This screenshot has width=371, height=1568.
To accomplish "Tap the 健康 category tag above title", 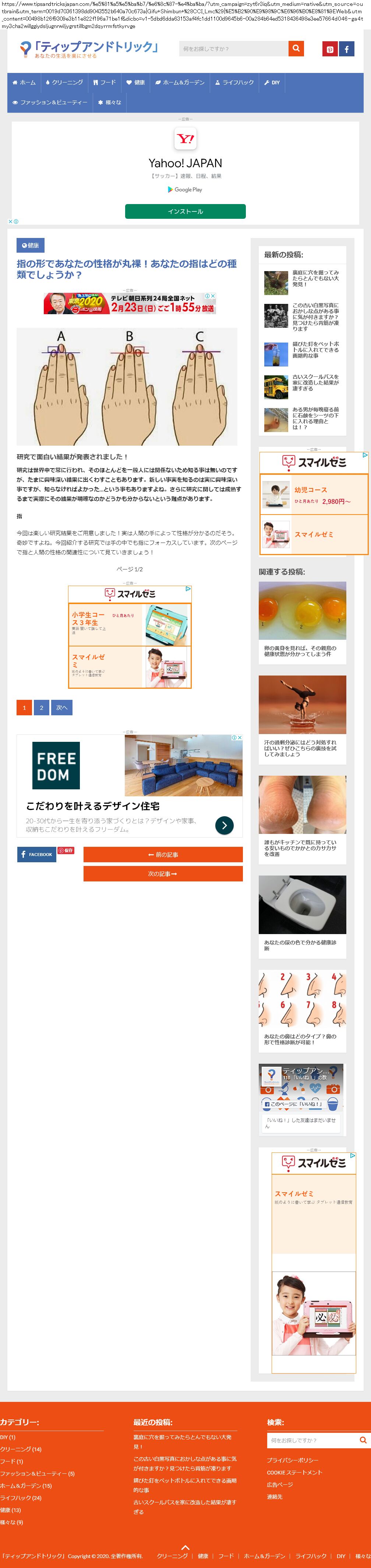I will click(31, 245).
